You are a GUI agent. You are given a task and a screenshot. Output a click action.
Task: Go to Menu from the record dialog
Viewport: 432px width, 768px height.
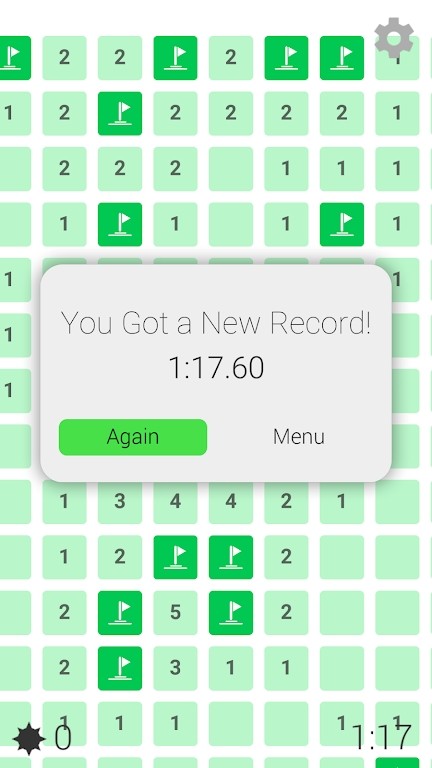pyautogui.click(x=299, y=437)
